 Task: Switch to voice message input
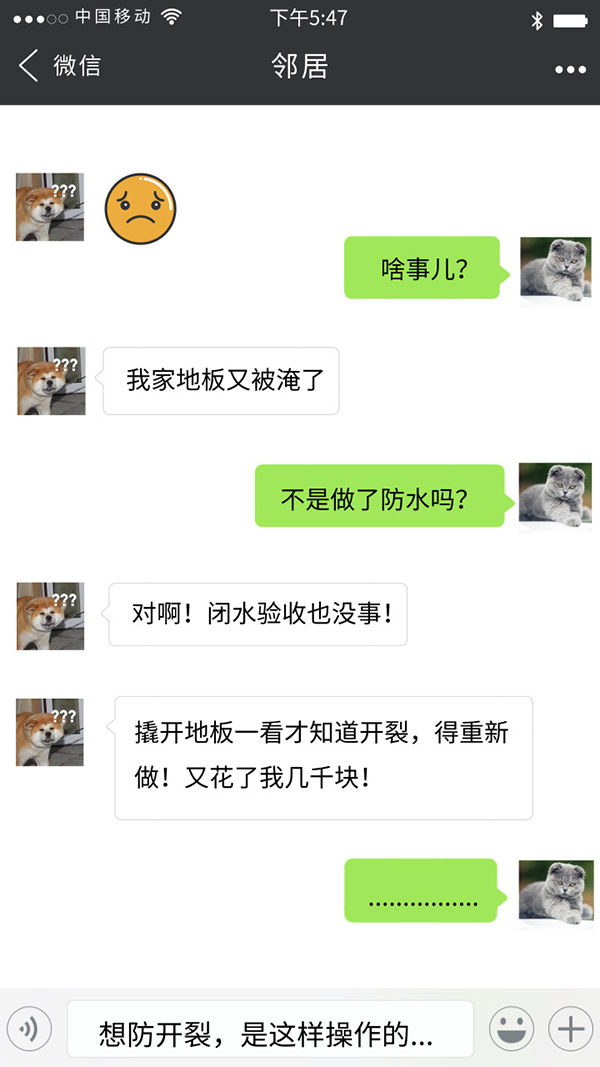click(29, 1028)
